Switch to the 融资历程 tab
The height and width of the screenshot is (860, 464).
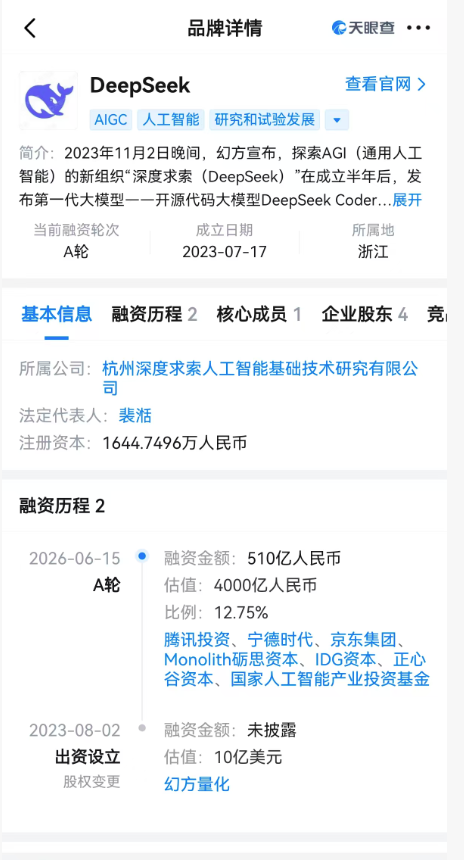tap(154, 315)
